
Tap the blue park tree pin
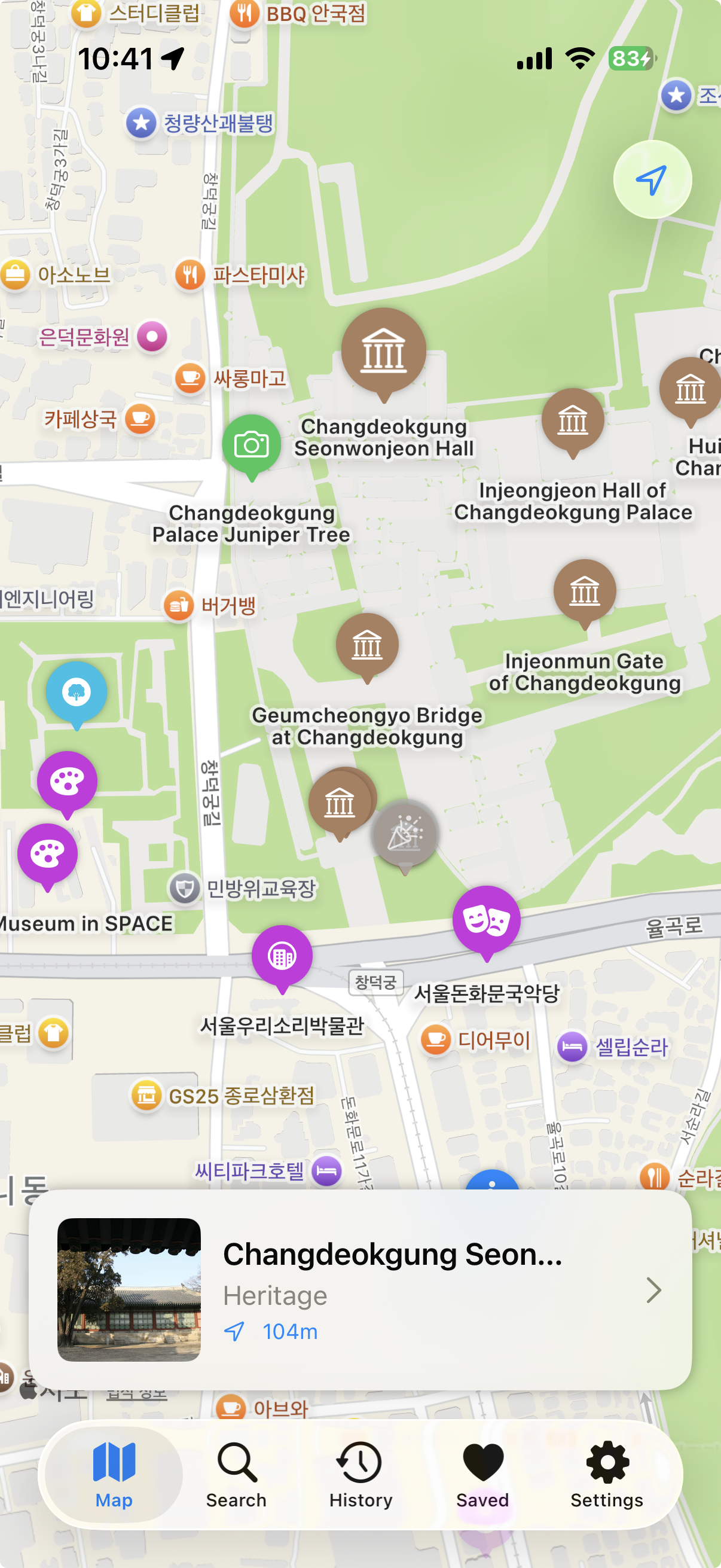coord(76,691)
